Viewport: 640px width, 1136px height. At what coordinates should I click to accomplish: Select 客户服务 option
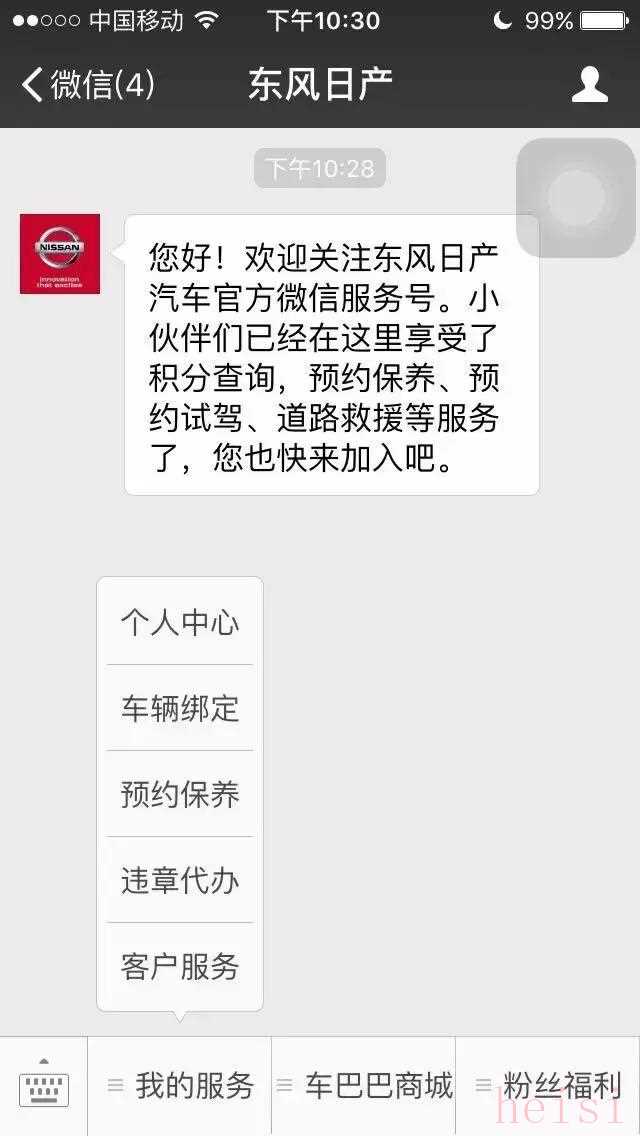[180, 967]
